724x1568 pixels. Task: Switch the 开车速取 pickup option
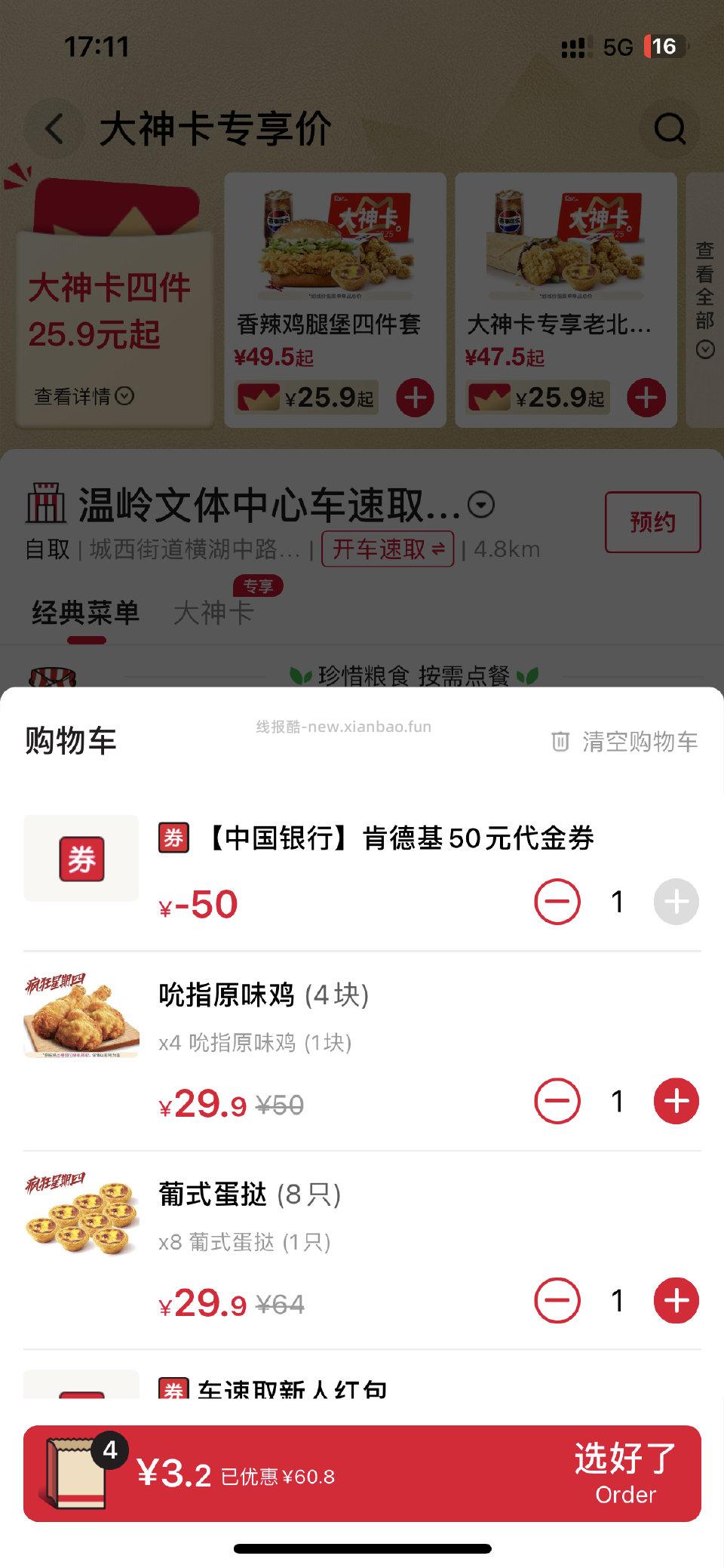tap(388, 549)
